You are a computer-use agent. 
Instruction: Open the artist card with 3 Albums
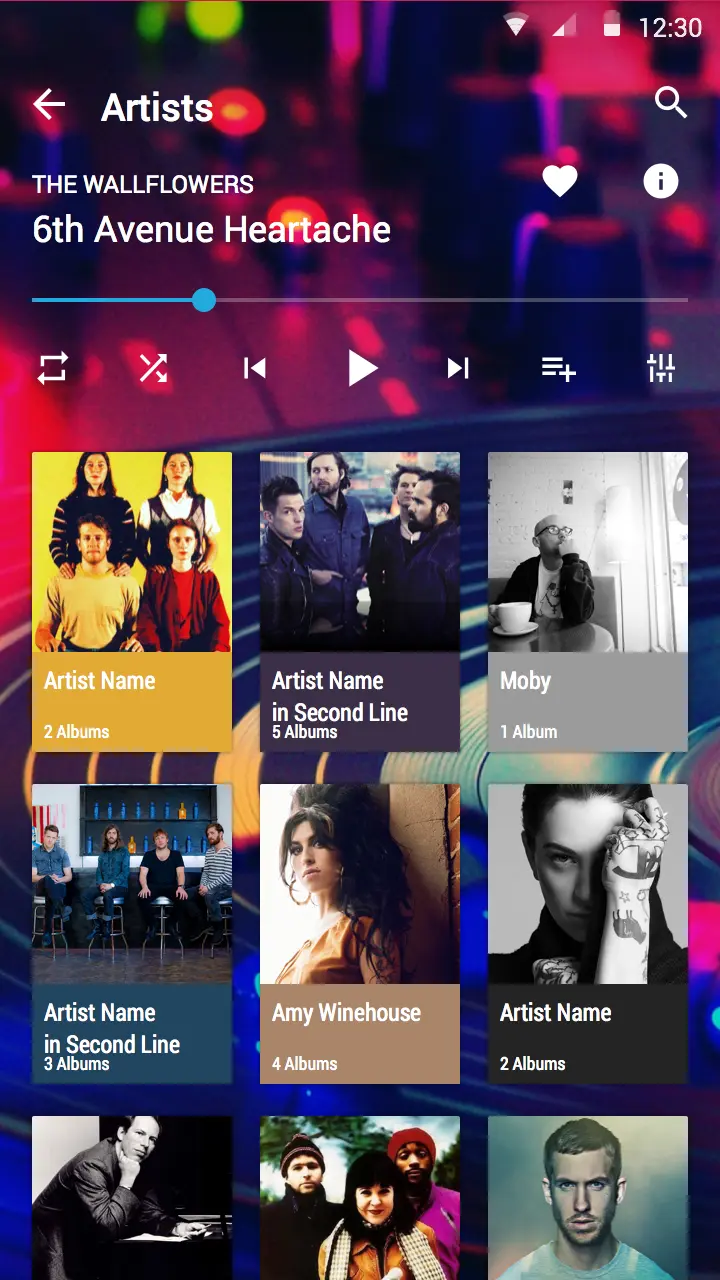pos(132,932)
